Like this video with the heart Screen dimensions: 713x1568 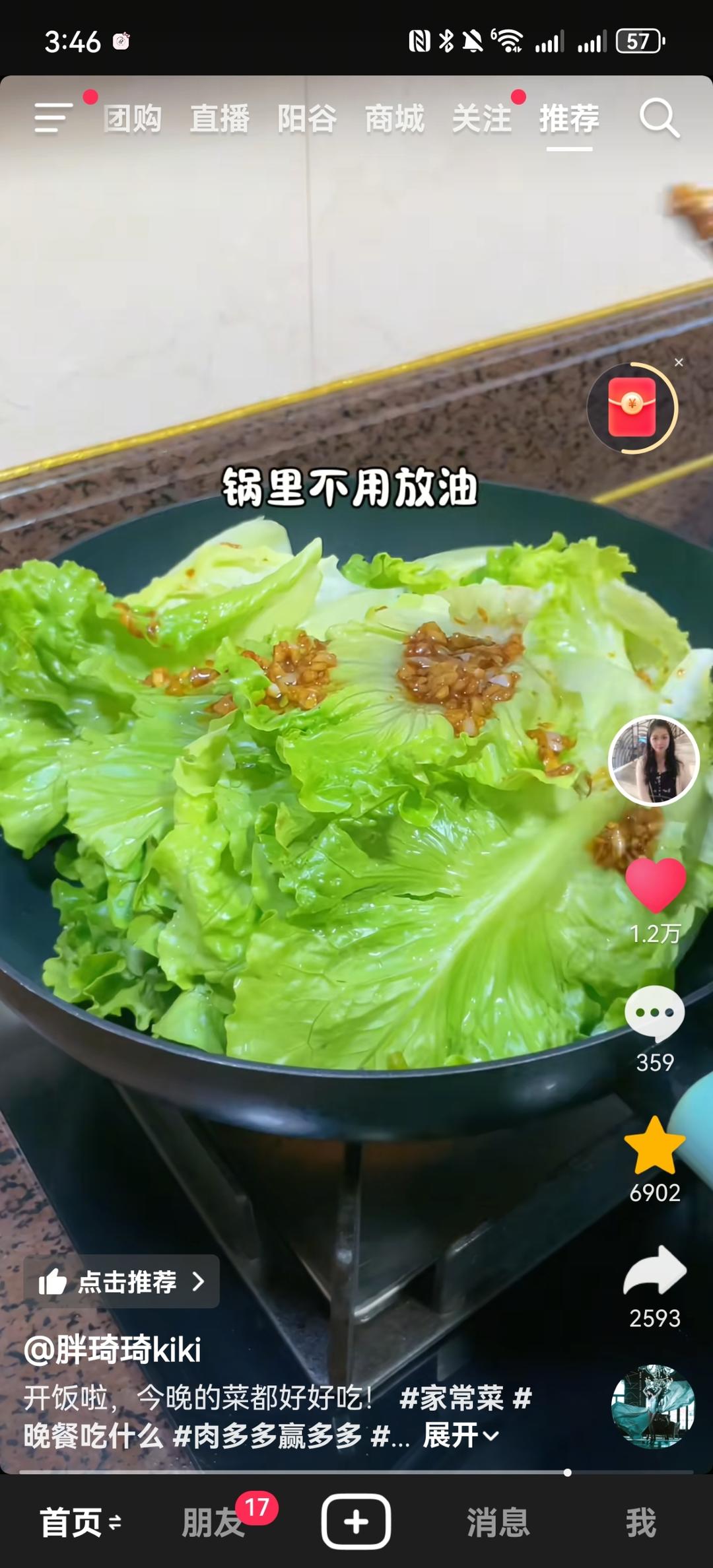(x=655, y=885)
